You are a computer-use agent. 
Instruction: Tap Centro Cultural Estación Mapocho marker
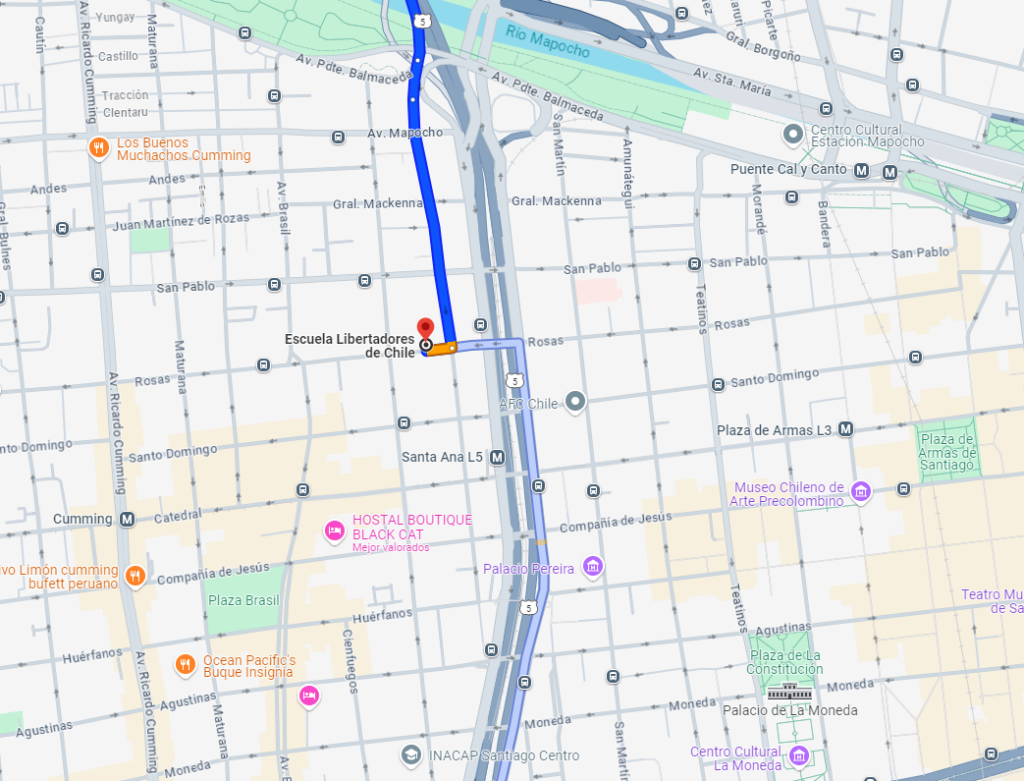pyautogui.click(x=793, y=133)
